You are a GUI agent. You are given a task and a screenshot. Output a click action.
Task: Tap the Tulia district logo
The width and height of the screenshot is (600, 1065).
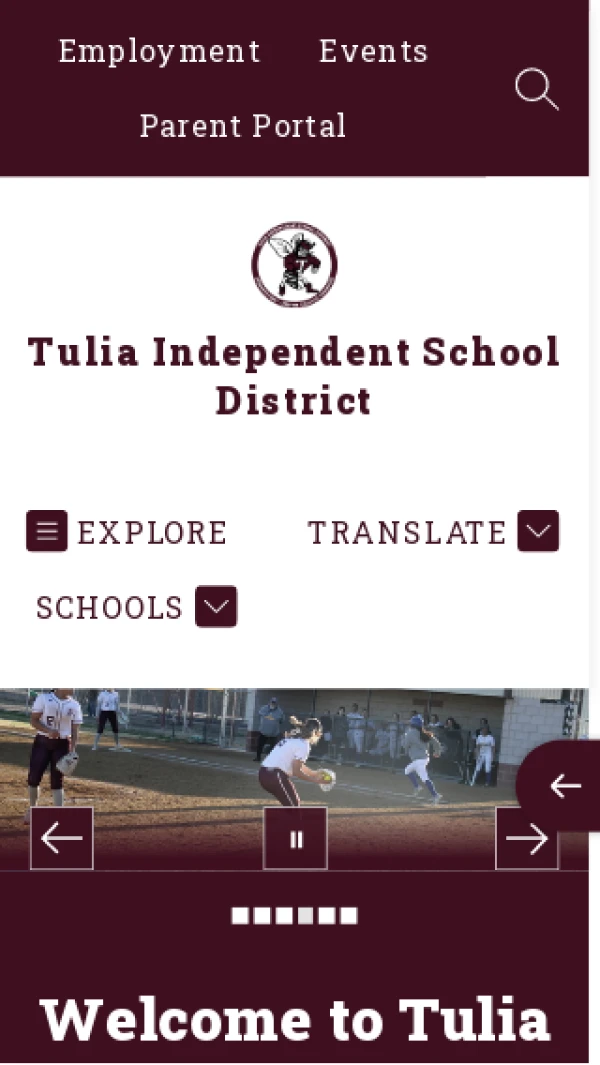294,265
